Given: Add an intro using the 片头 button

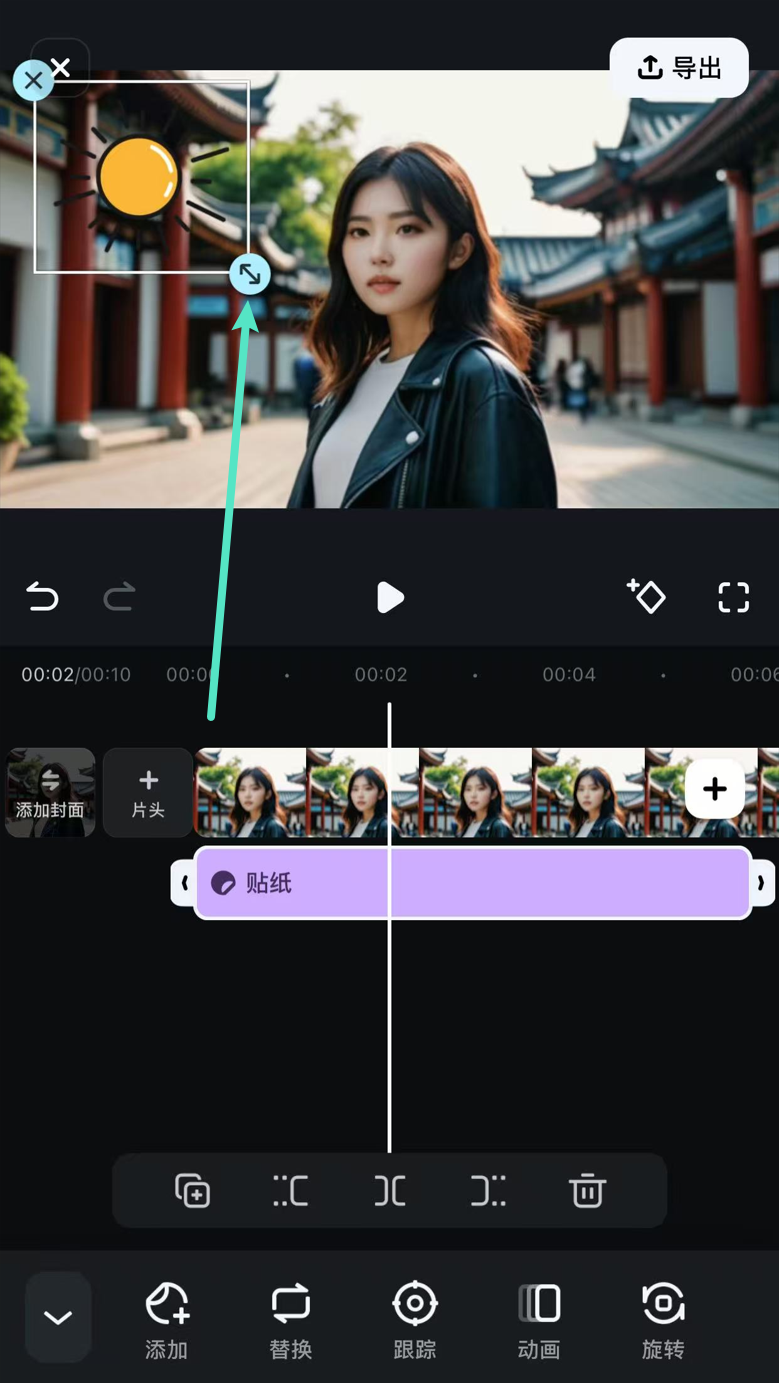Looking at the screenshot, I should (x=148, y=792).
